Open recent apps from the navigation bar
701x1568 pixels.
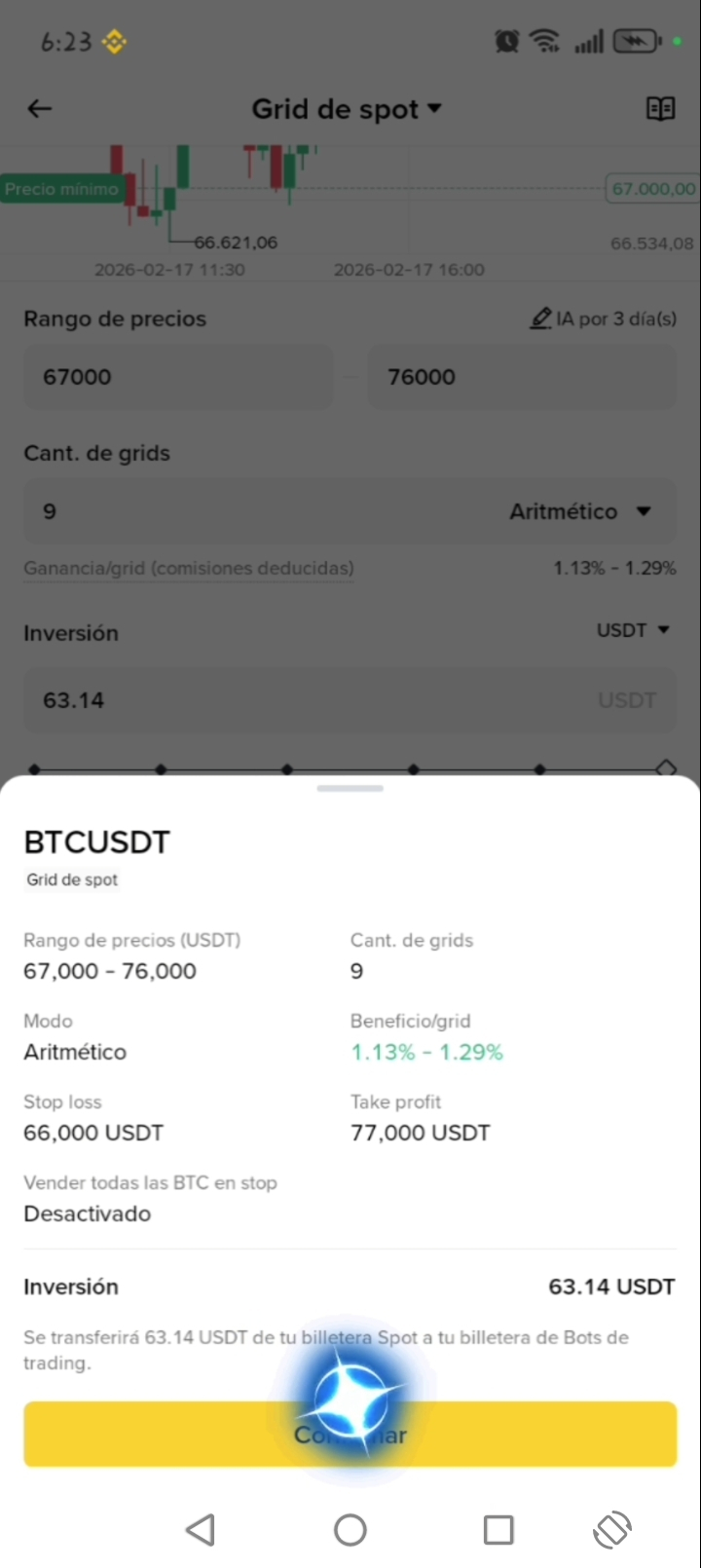(x=498, y=1530)
